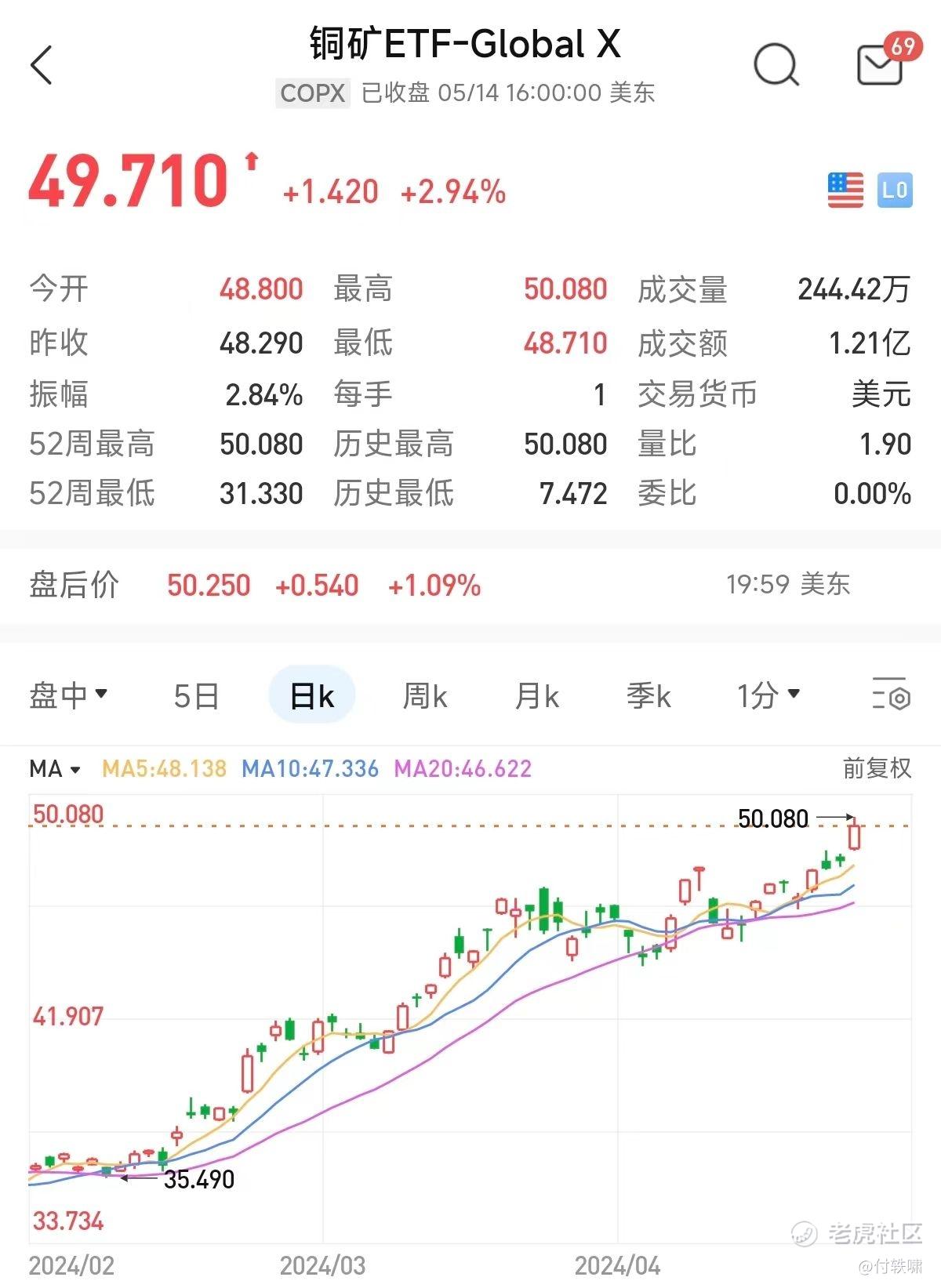Viewport: 941px width, 1288px height.
Task: Open the messages envelope icon
Action: tap(880, 64)
